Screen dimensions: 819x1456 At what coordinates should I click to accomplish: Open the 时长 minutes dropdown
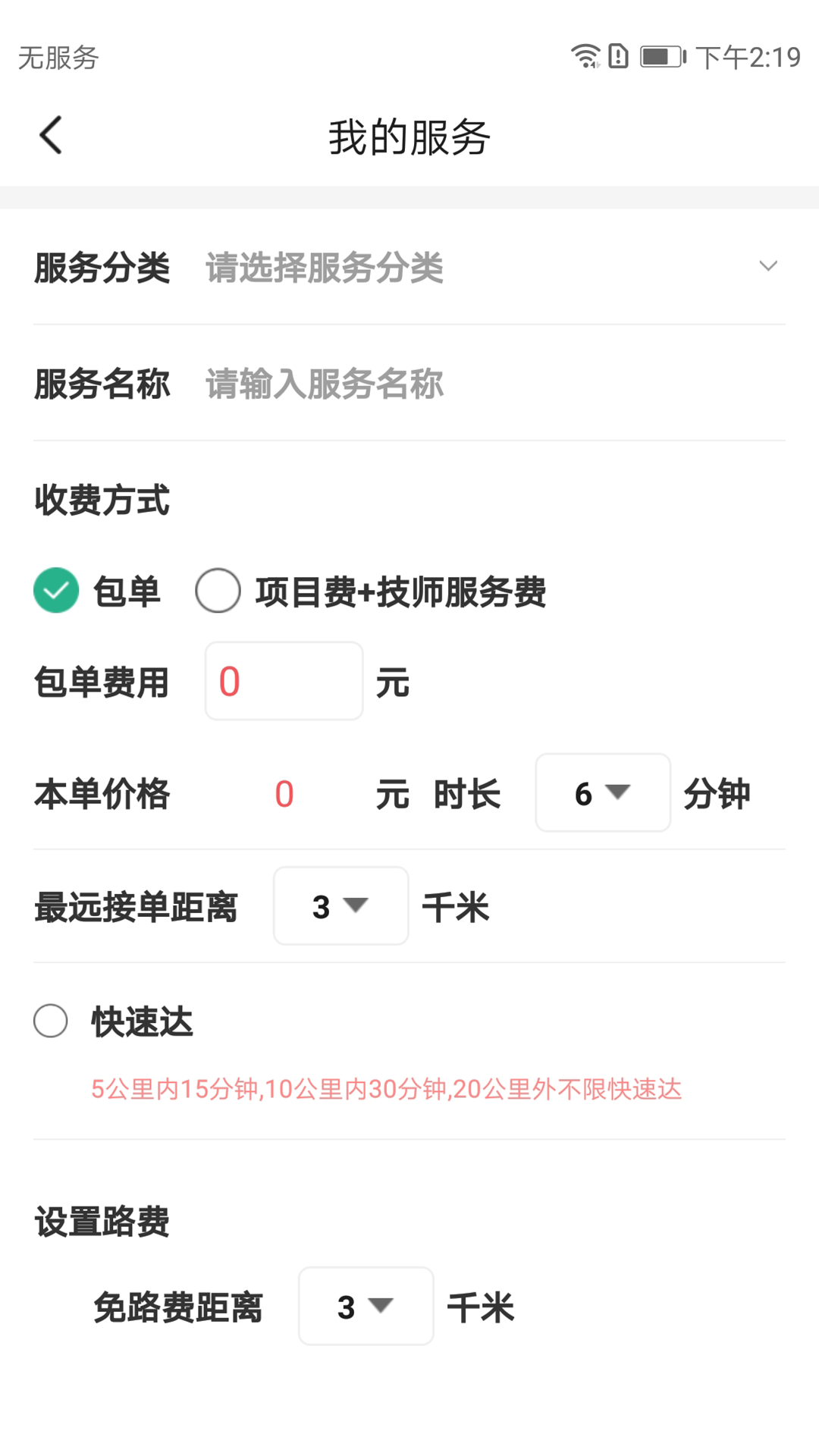coord(603,792)
